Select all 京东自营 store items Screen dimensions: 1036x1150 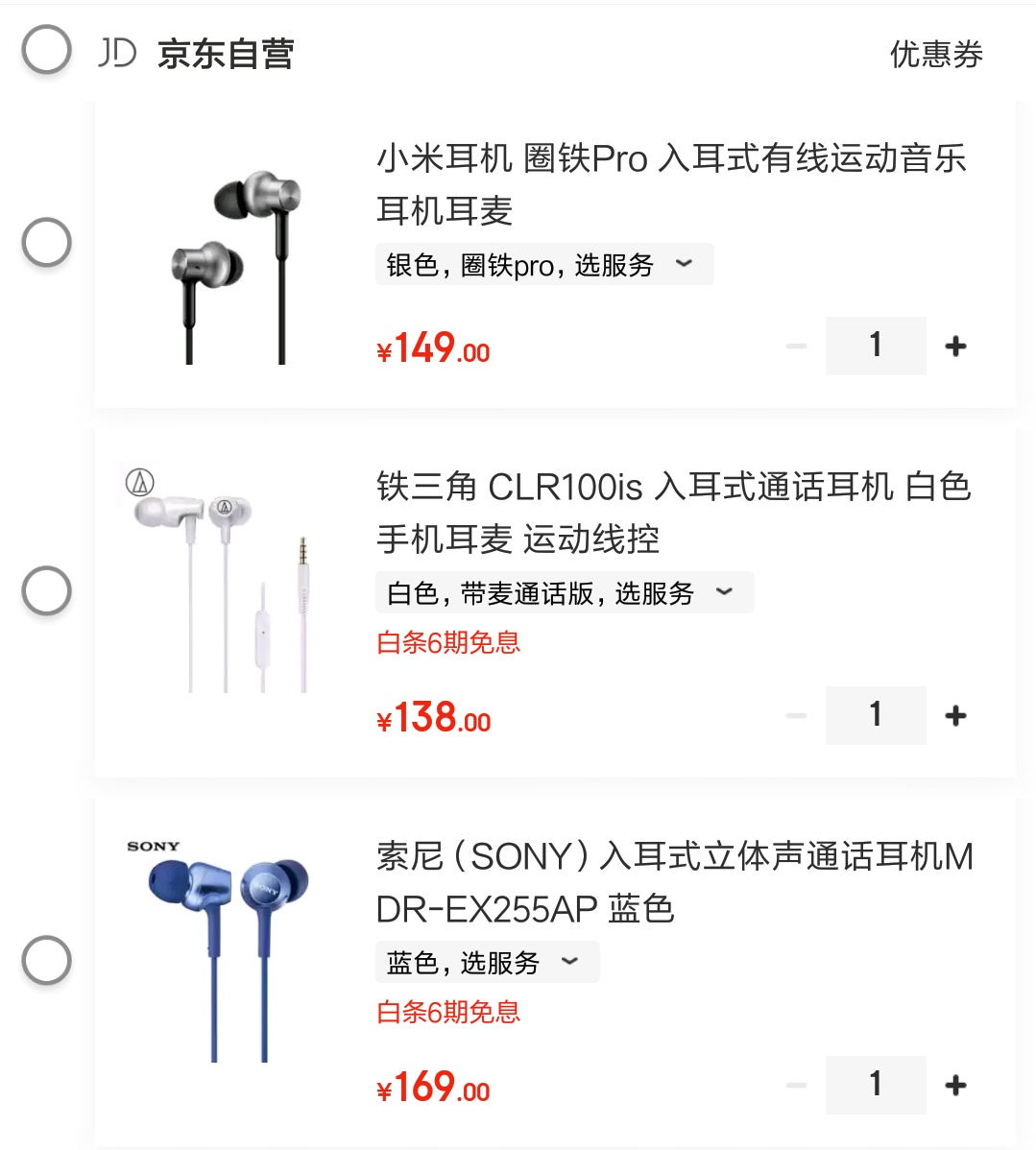[x=47, y=50]
